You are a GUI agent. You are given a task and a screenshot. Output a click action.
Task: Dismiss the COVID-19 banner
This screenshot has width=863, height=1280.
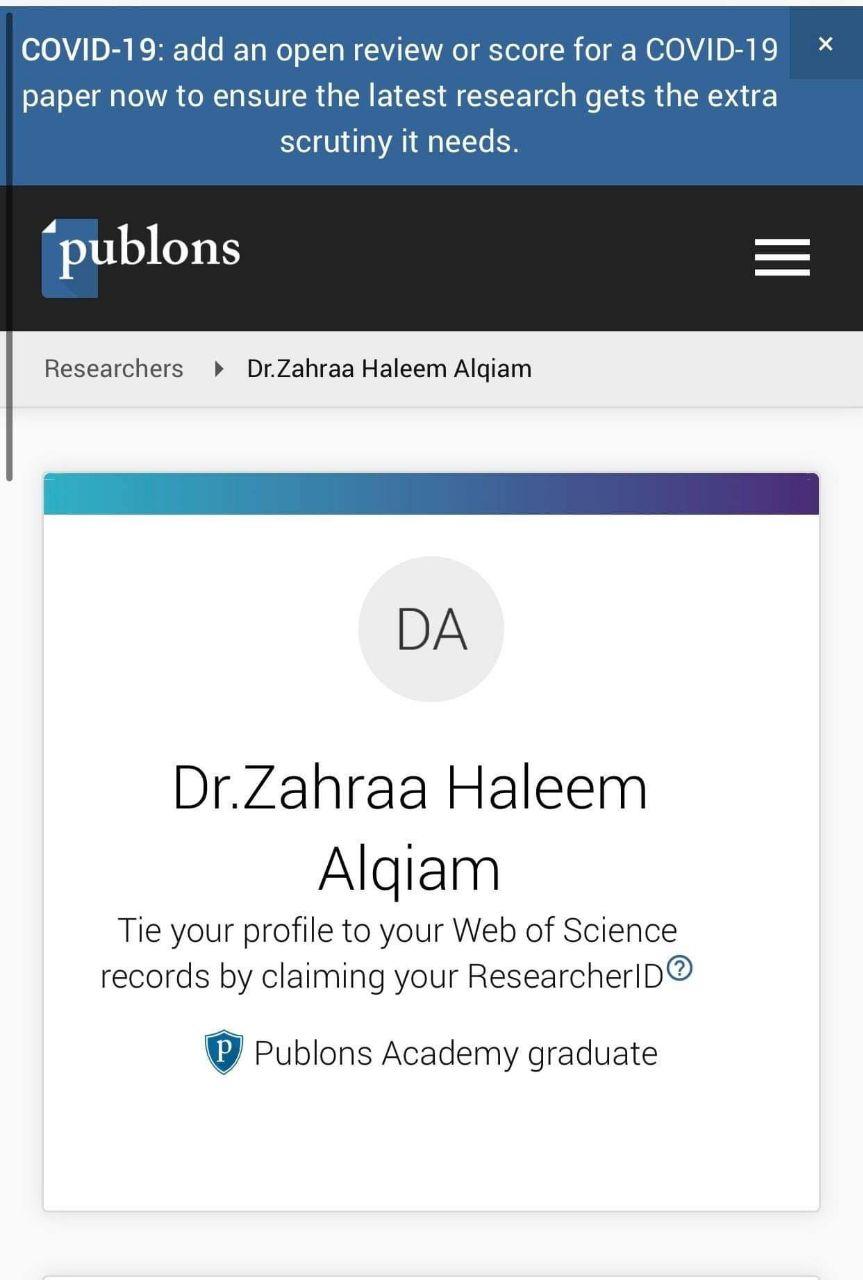coord(825,44)
